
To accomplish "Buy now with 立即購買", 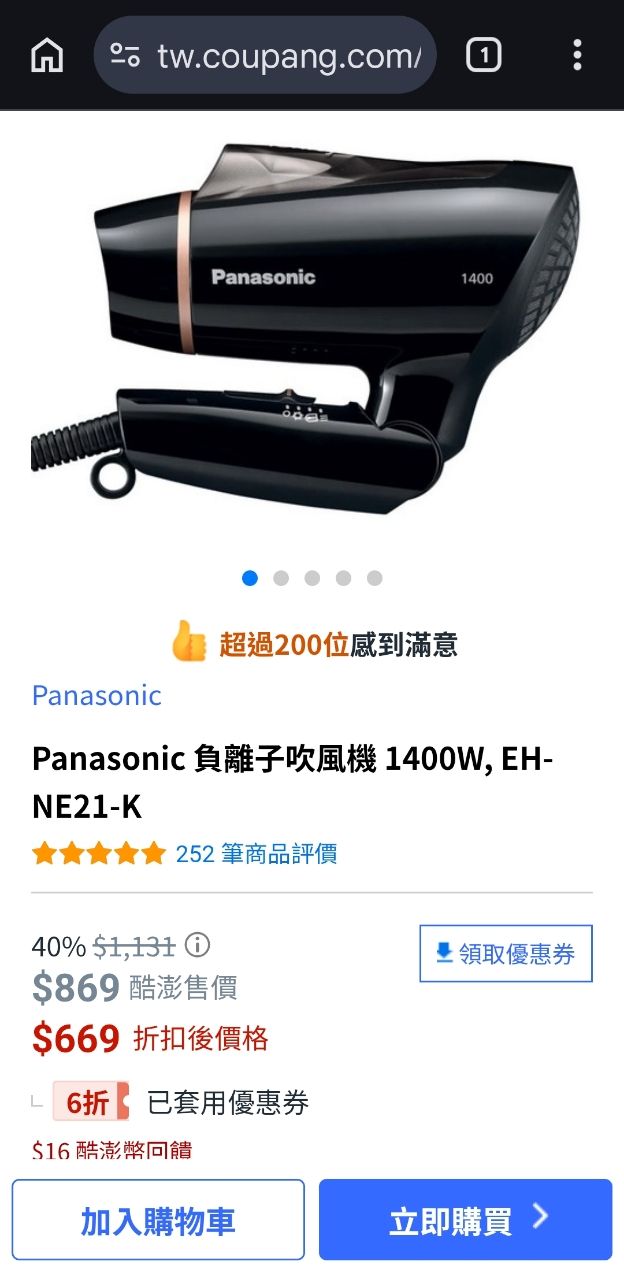I will (465, 1220).
